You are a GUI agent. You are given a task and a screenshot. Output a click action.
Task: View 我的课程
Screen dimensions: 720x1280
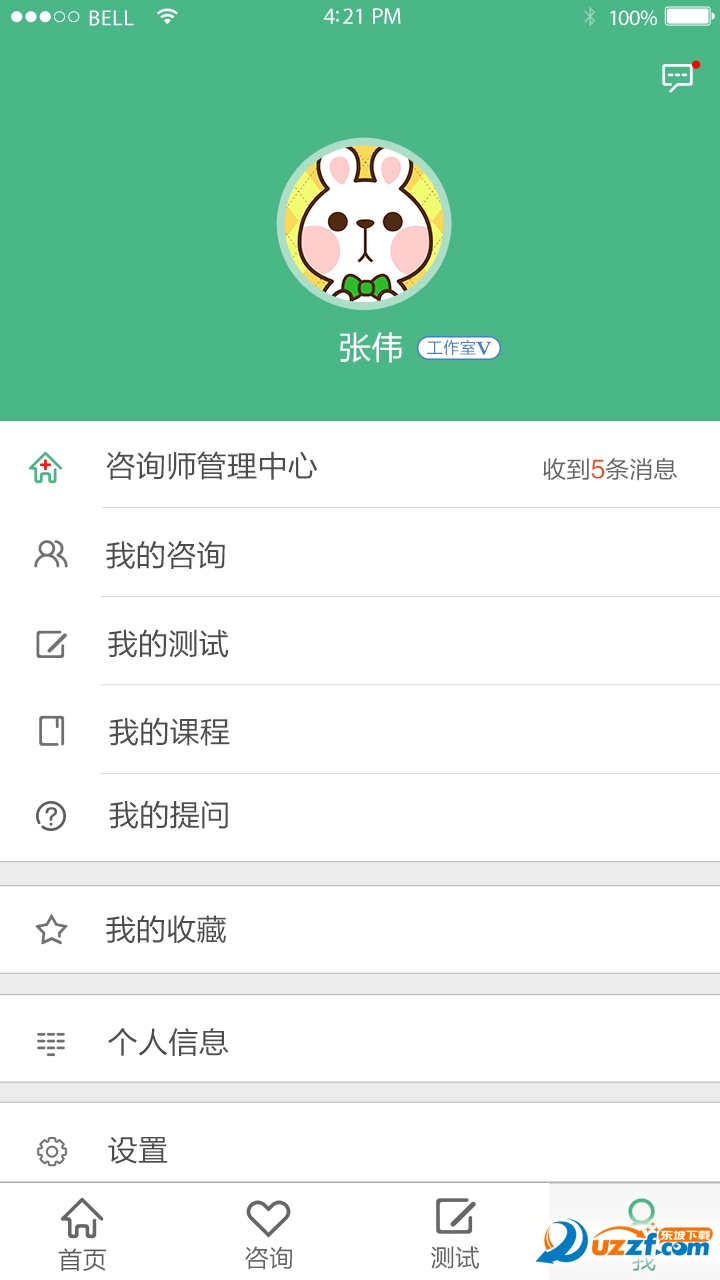pyautogui.click(x=360, y=732)
